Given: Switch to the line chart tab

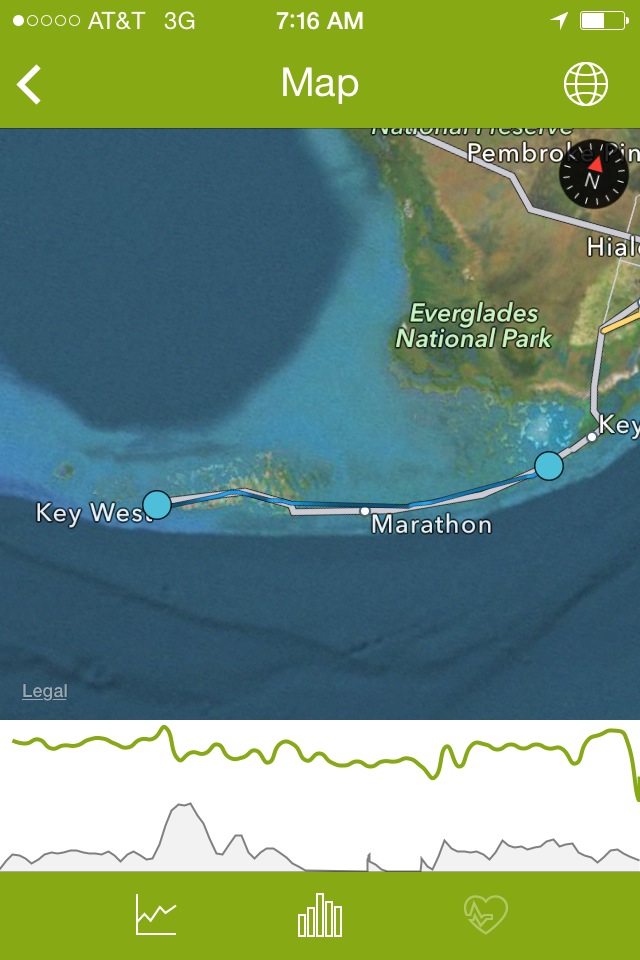Looking at the screenshot, I should [x=156, y=915].
